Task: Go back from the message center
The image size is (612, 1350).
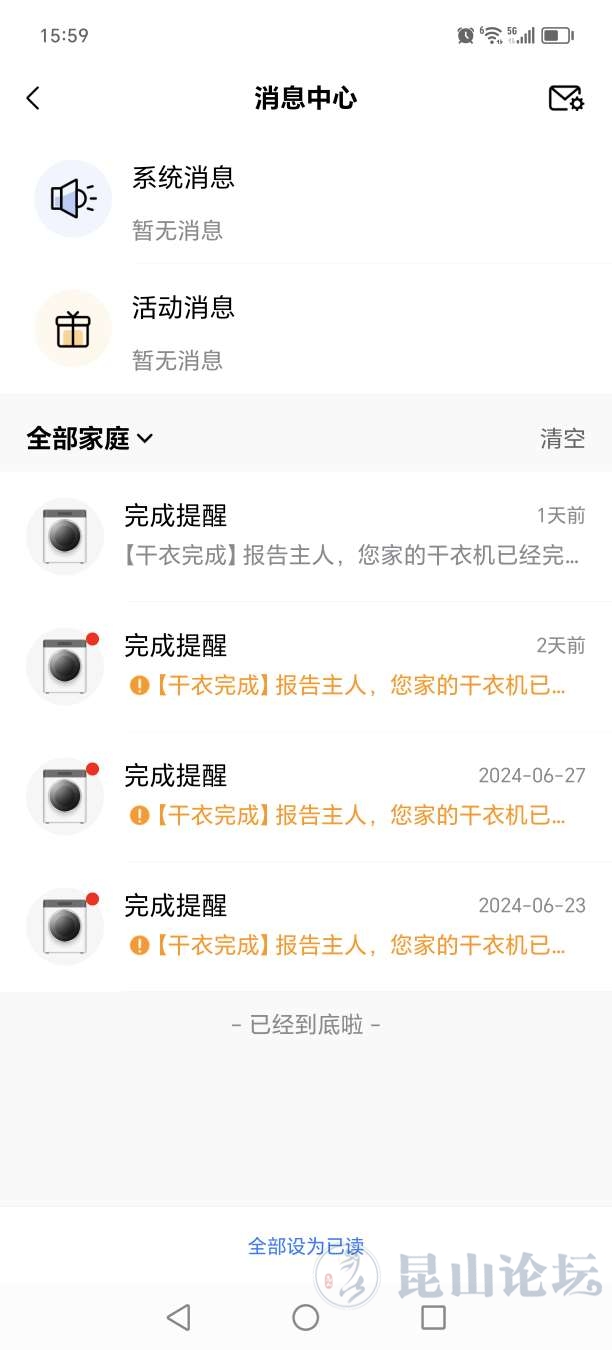Action: [33, 98]
